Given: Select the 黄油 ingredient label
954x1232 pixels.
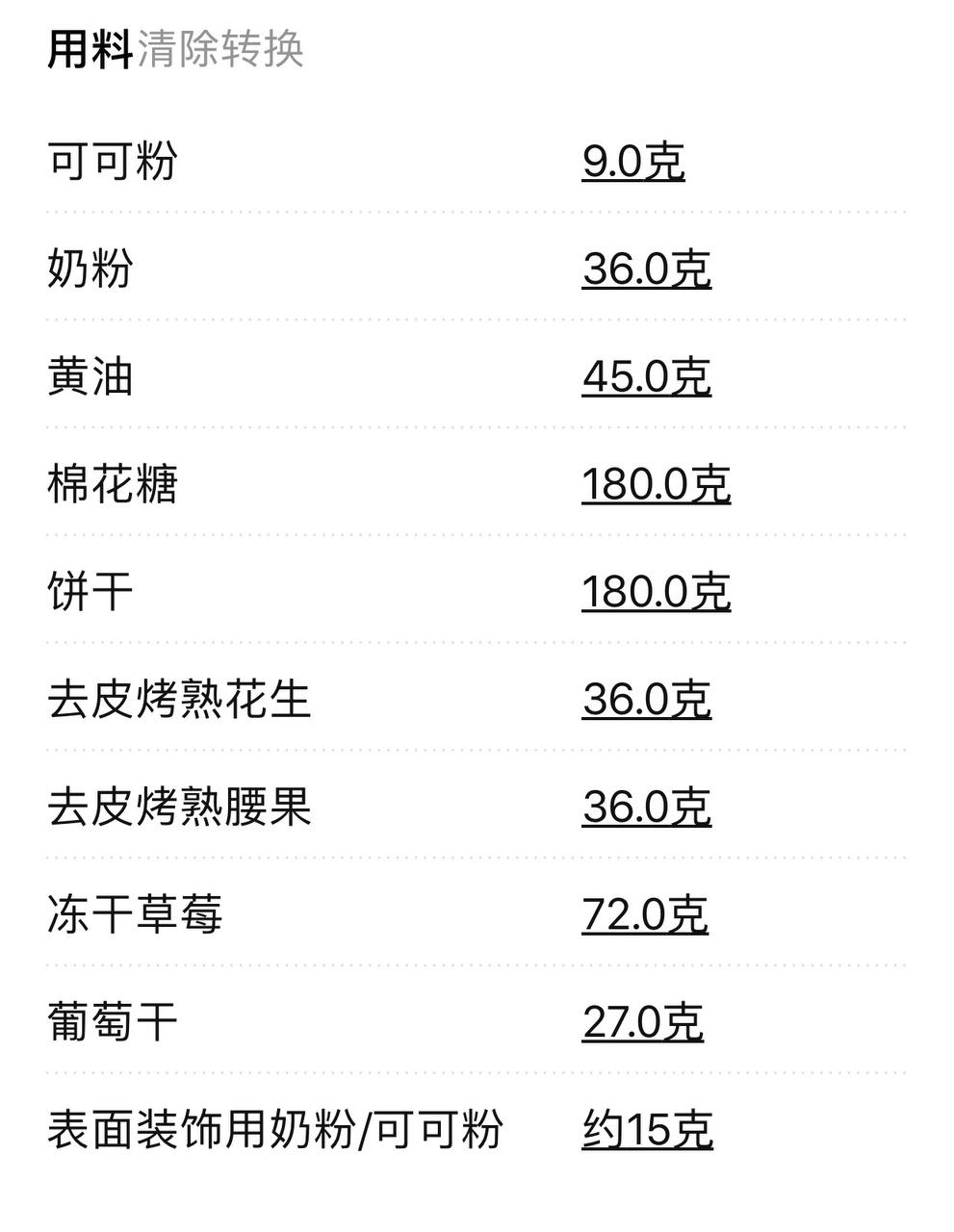Looking at the screenshot, I should [x=87, y=378].
